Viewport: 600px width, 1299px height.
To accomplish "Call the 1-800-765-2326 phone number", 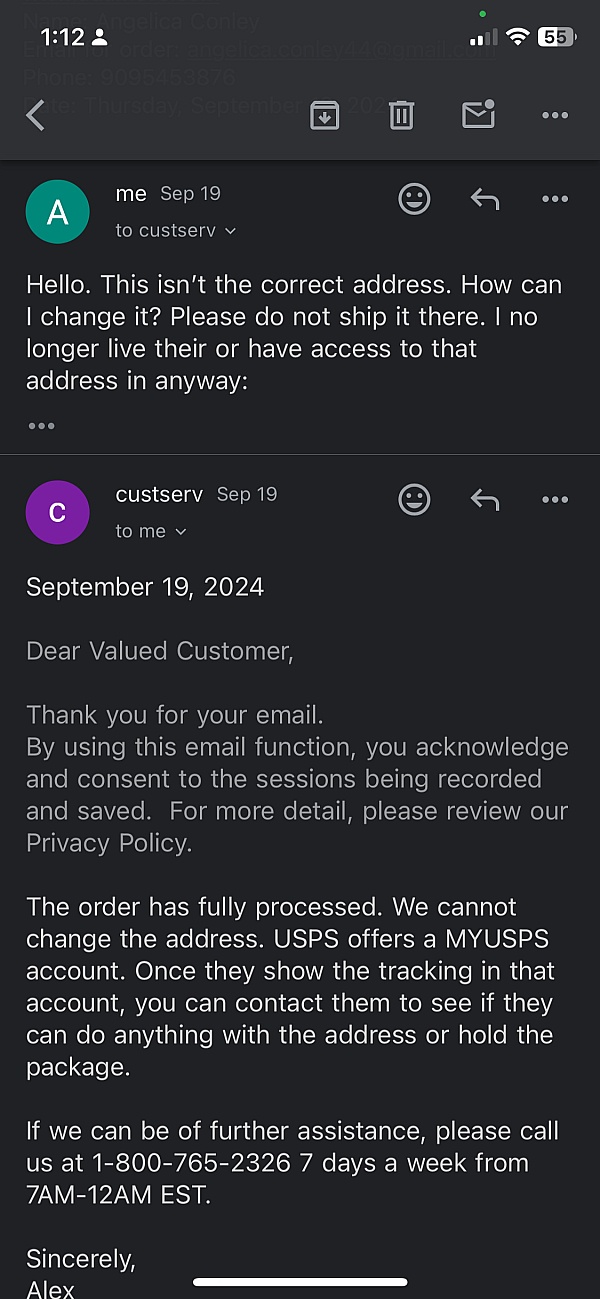I will coord(176,1163).
